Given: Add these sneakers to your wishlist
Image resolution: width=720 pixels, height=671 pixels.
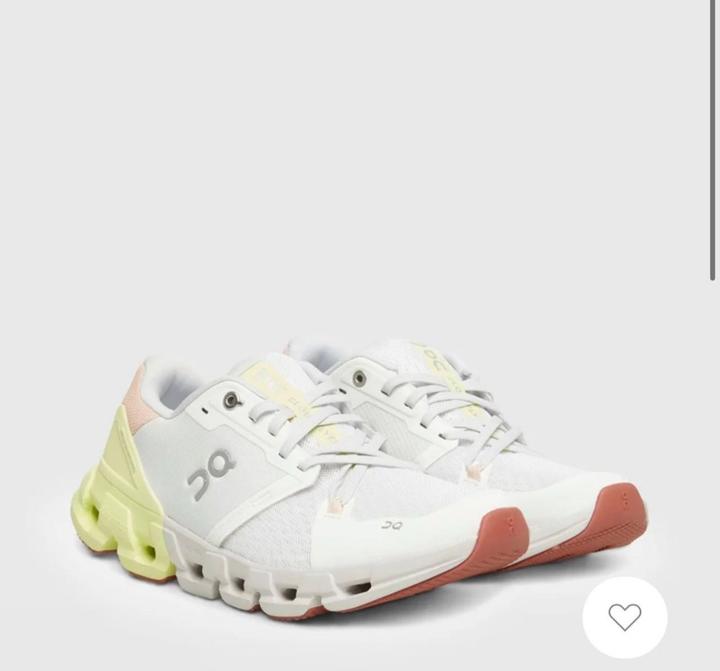Looking at the screenshot, I should 625,616.
